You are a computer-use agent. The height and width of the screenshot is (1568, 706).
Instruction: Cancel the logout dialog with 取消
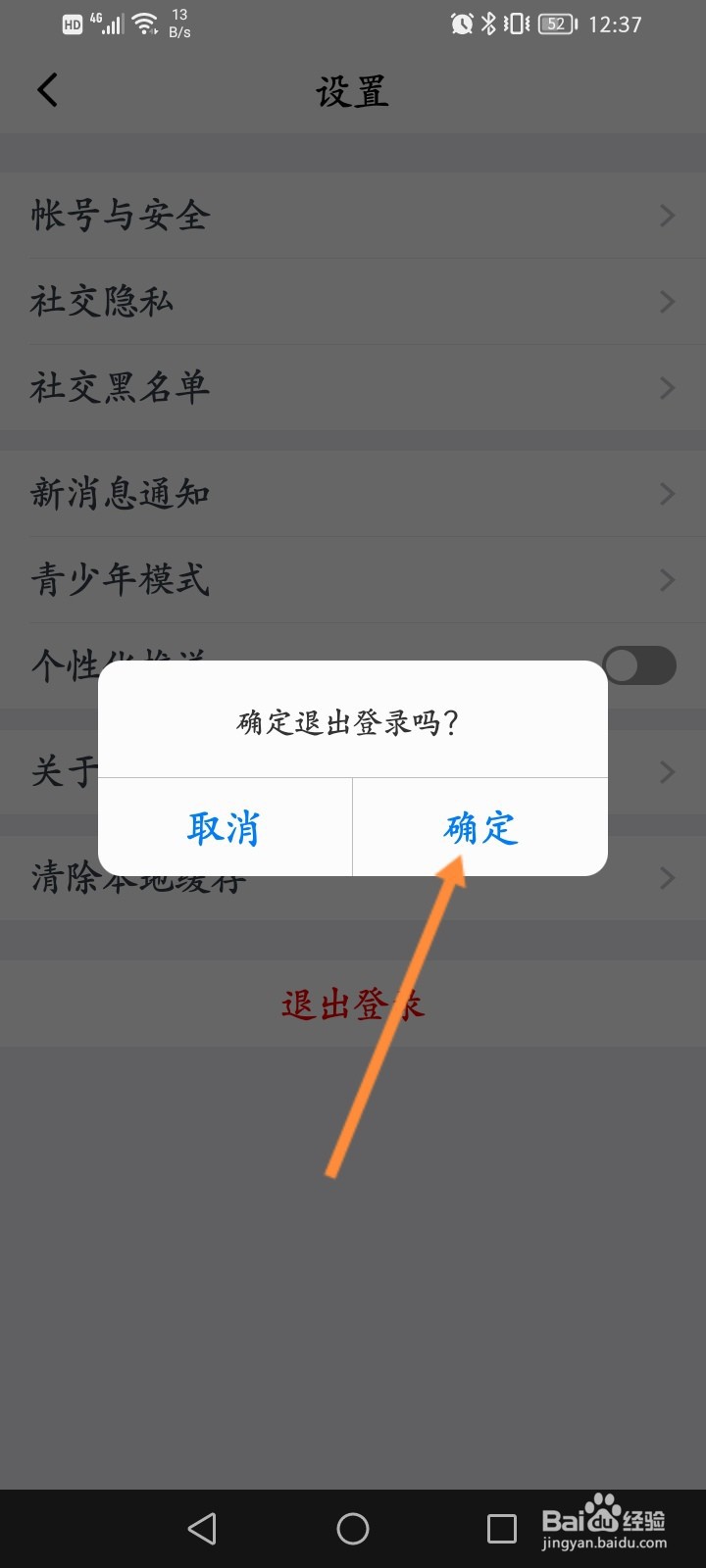(x=225, y=828)
